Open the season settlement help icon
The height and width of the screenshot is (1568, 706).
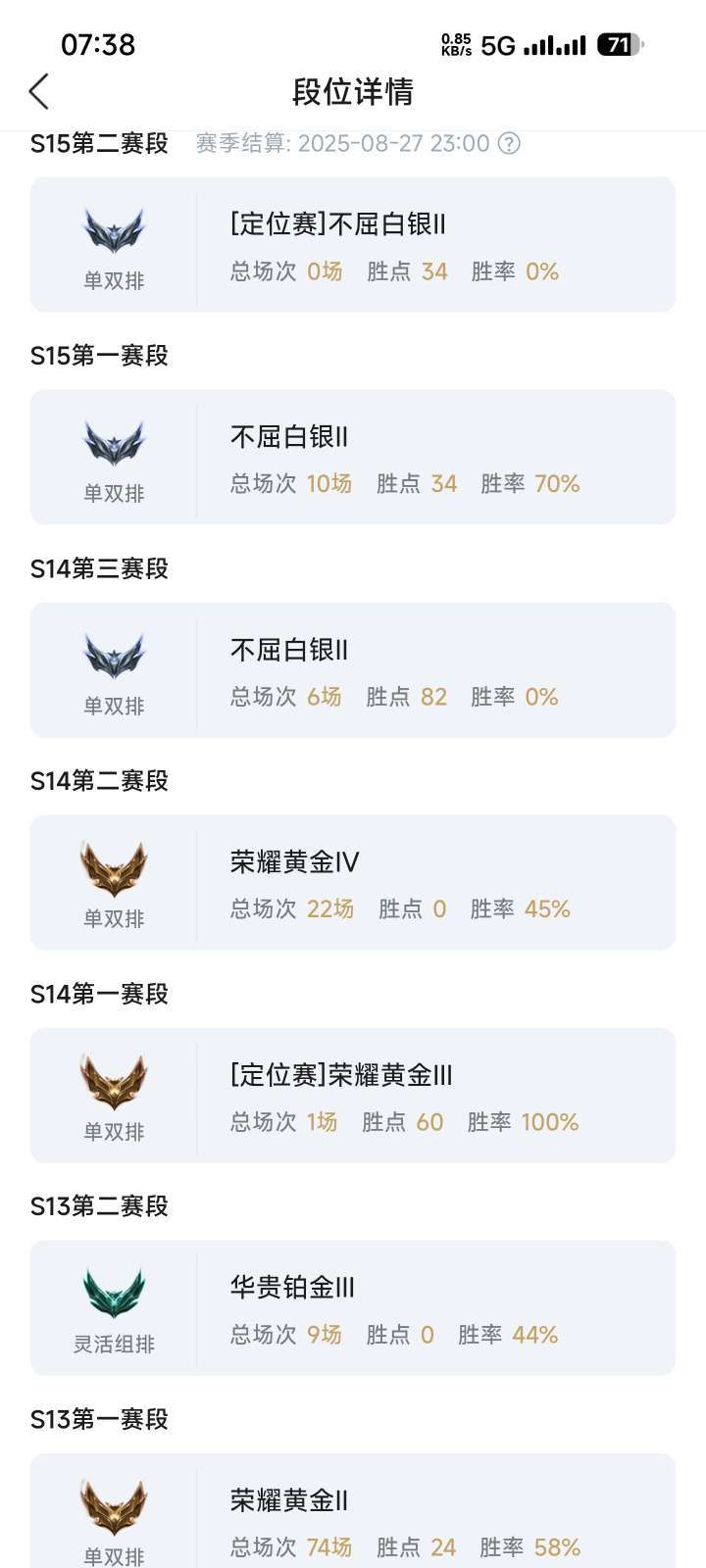(509, 144)
